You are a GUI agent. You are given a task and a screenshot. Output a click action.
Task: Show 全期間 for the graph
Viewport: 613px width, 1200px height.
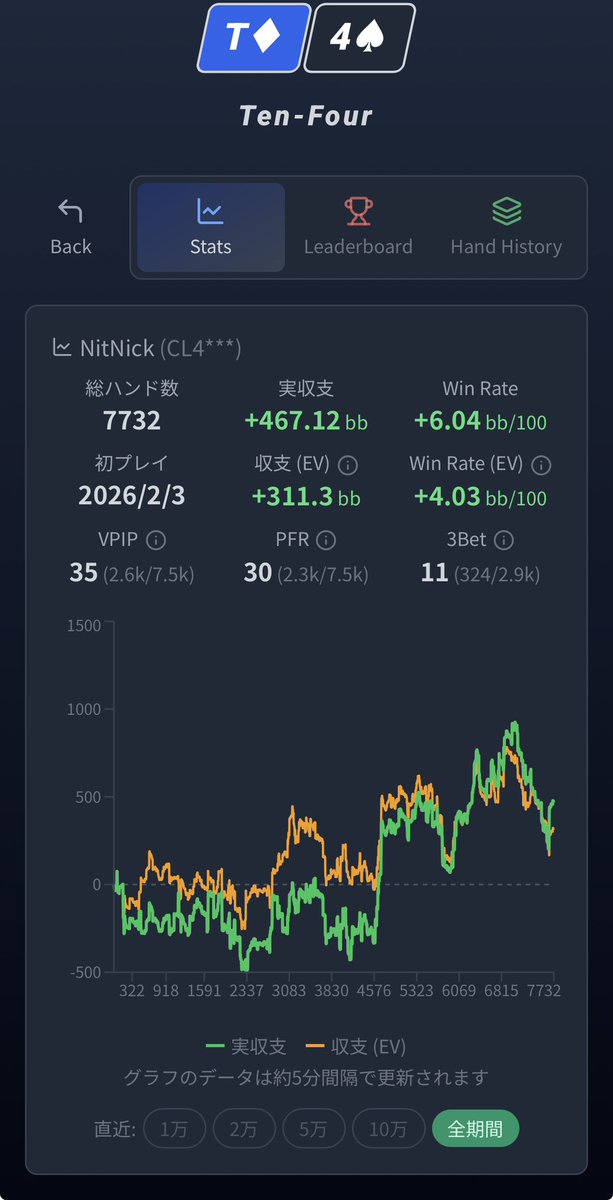pyautogui.click(x=475, y=1129)
